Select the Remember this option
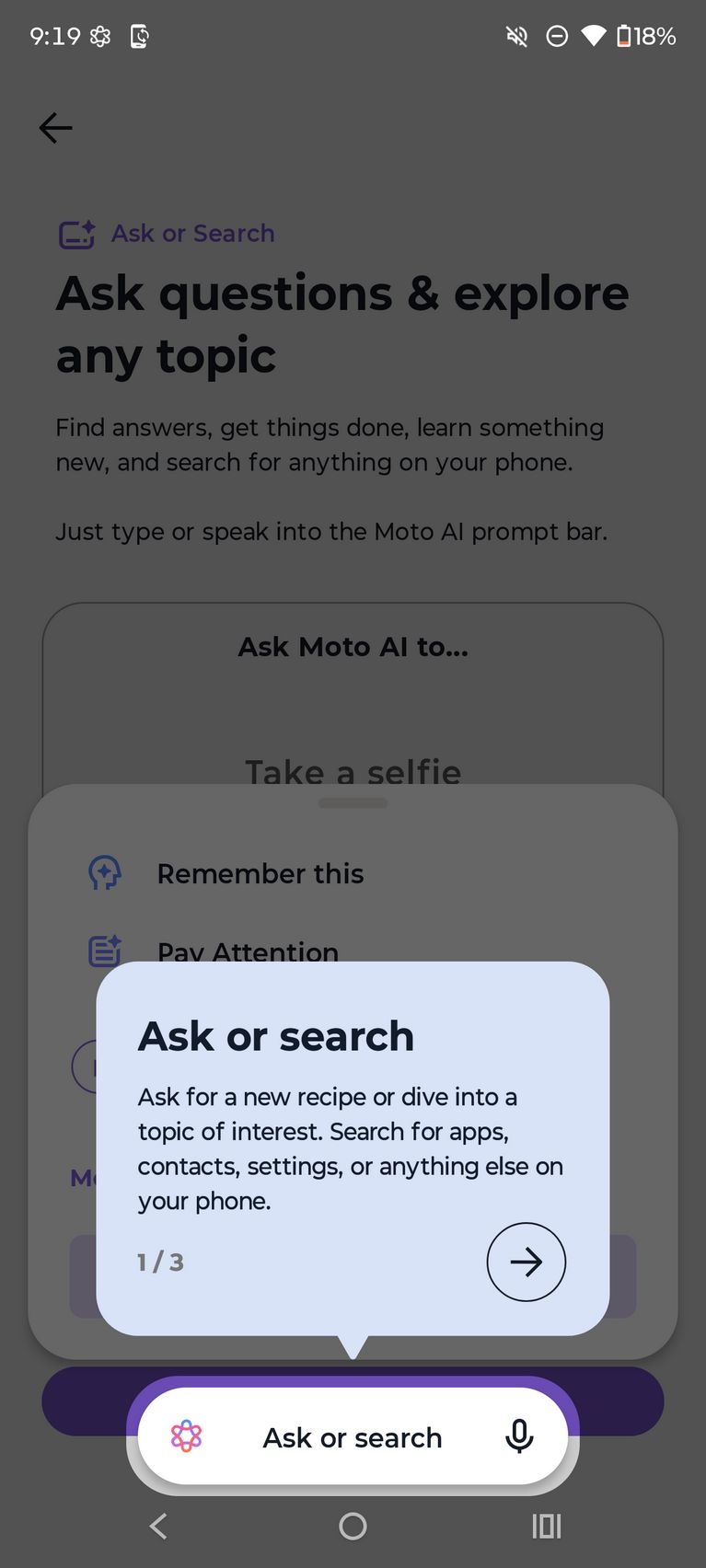Viewport: 706px width, 1568px height. pyautogui.click(x=260, y=873)
